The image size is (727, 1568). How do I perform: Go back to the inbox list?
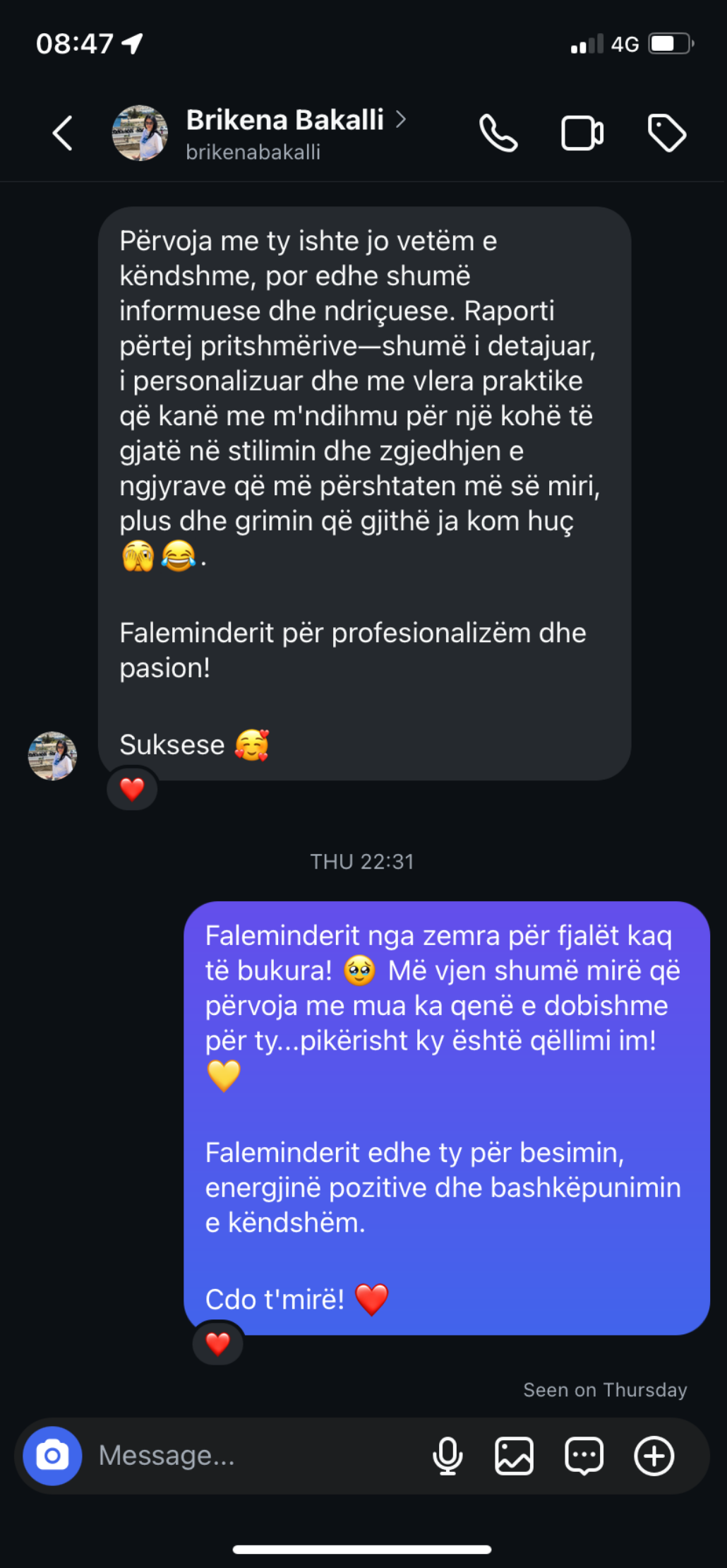(63, 133)
